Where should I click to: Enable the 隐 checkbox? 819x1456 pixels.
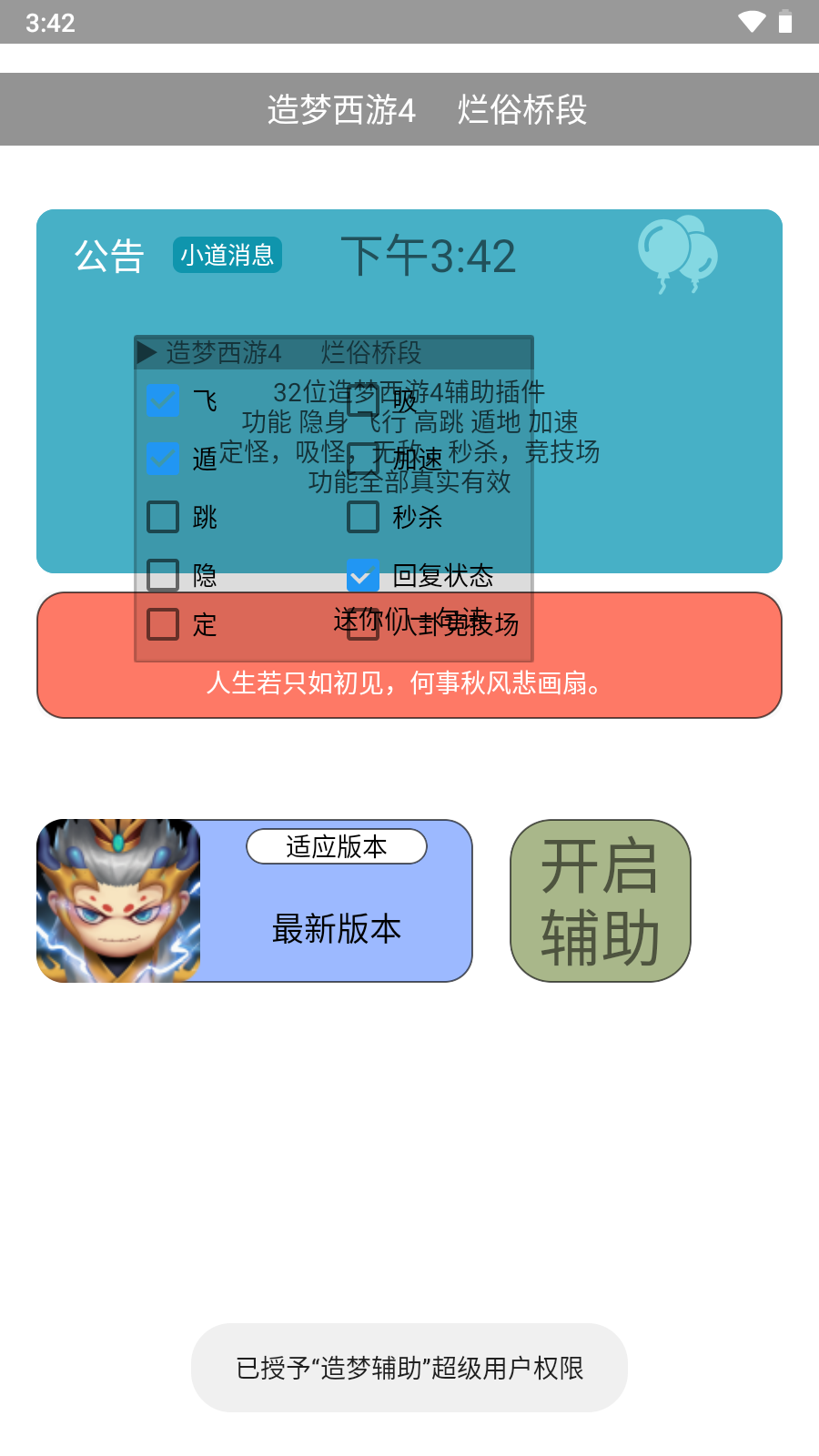(163, 575)
